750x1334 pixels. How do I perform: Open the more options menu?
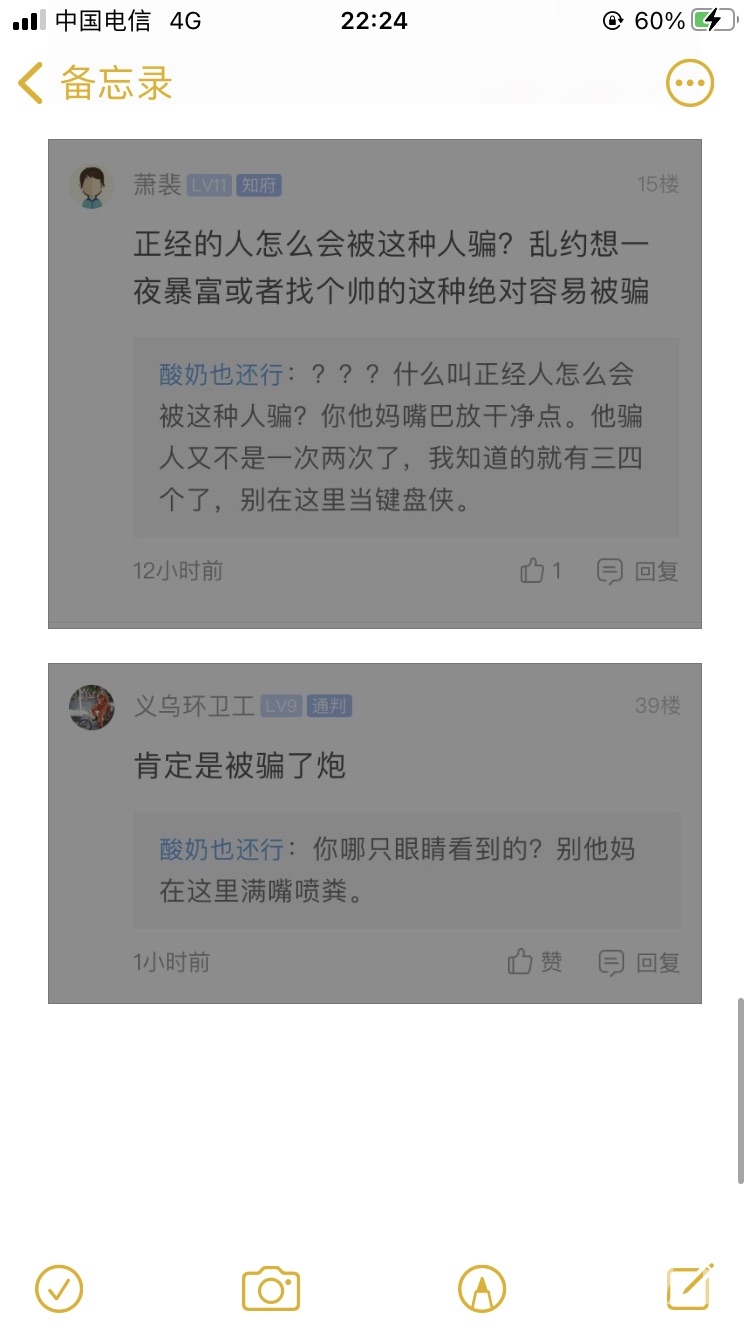pyautogui.click(x=690, y=84)
